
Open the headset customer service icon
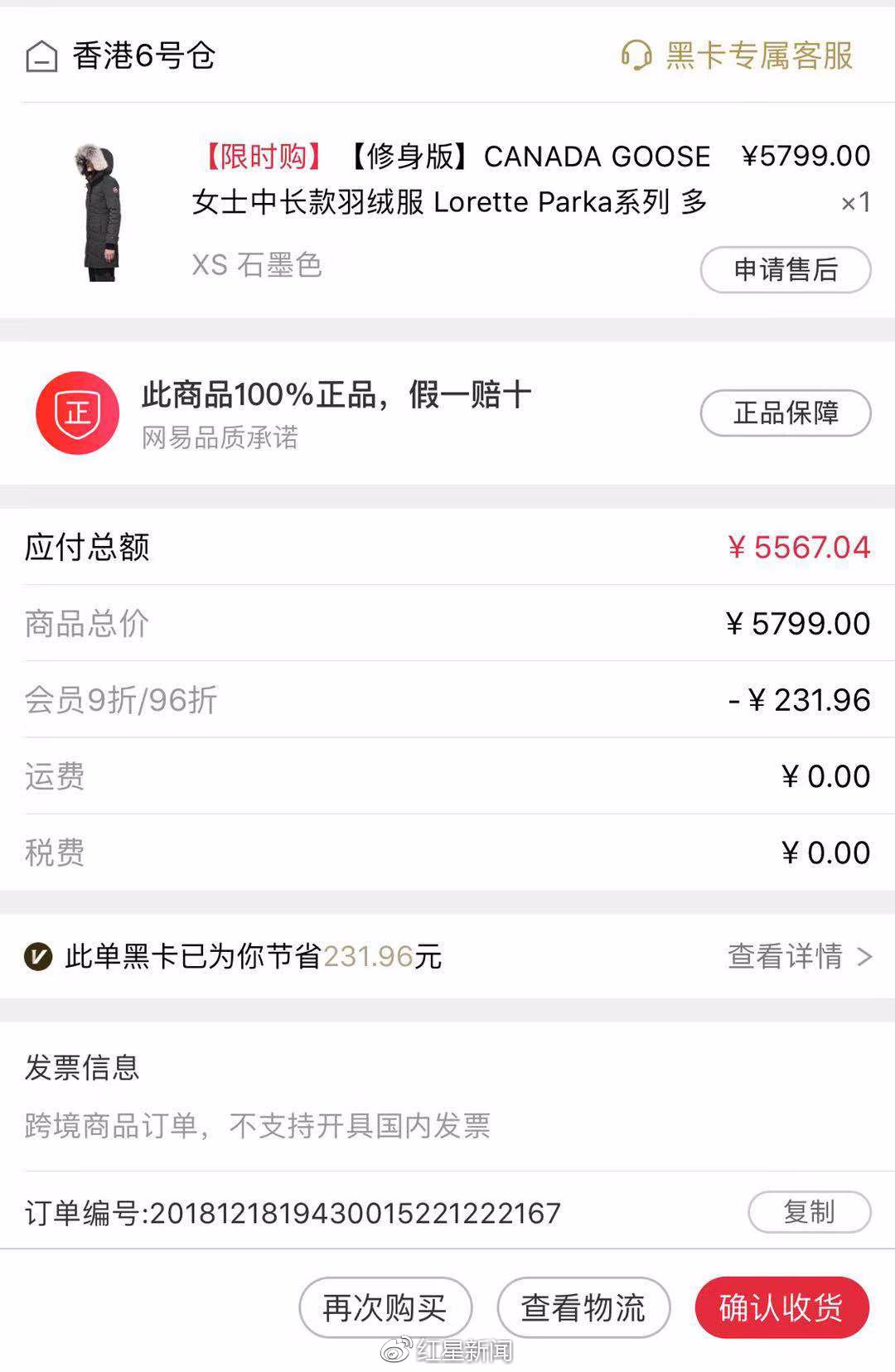click(x=635, y=58)
